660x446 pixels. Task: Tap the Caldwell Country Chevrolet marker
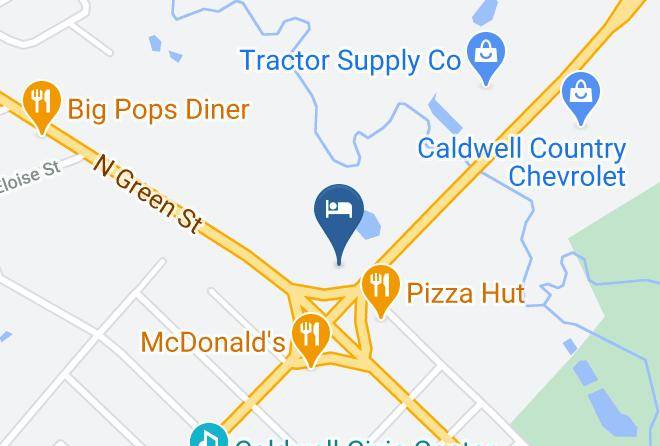tap(580, 98)
